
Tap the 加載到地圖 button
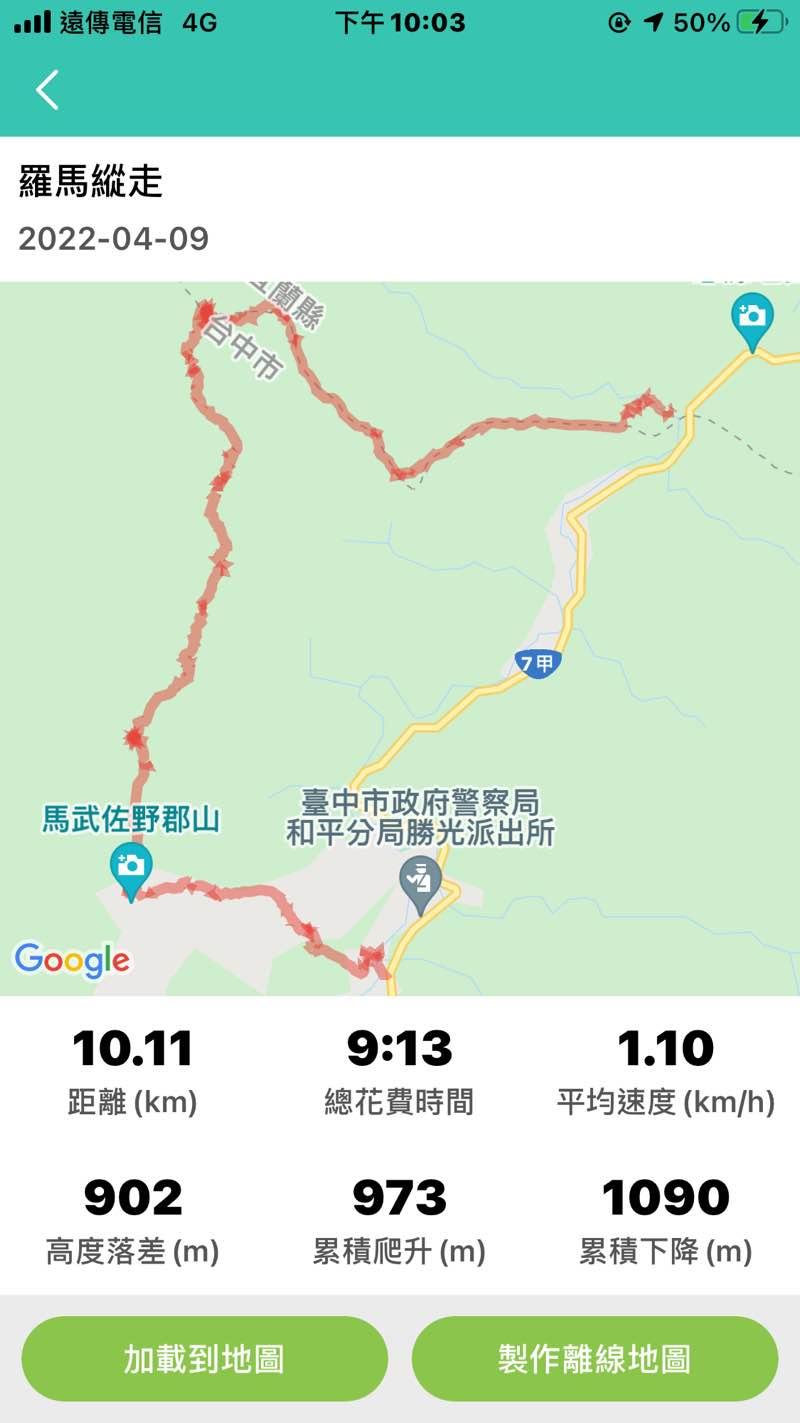tap(204, 1359)
